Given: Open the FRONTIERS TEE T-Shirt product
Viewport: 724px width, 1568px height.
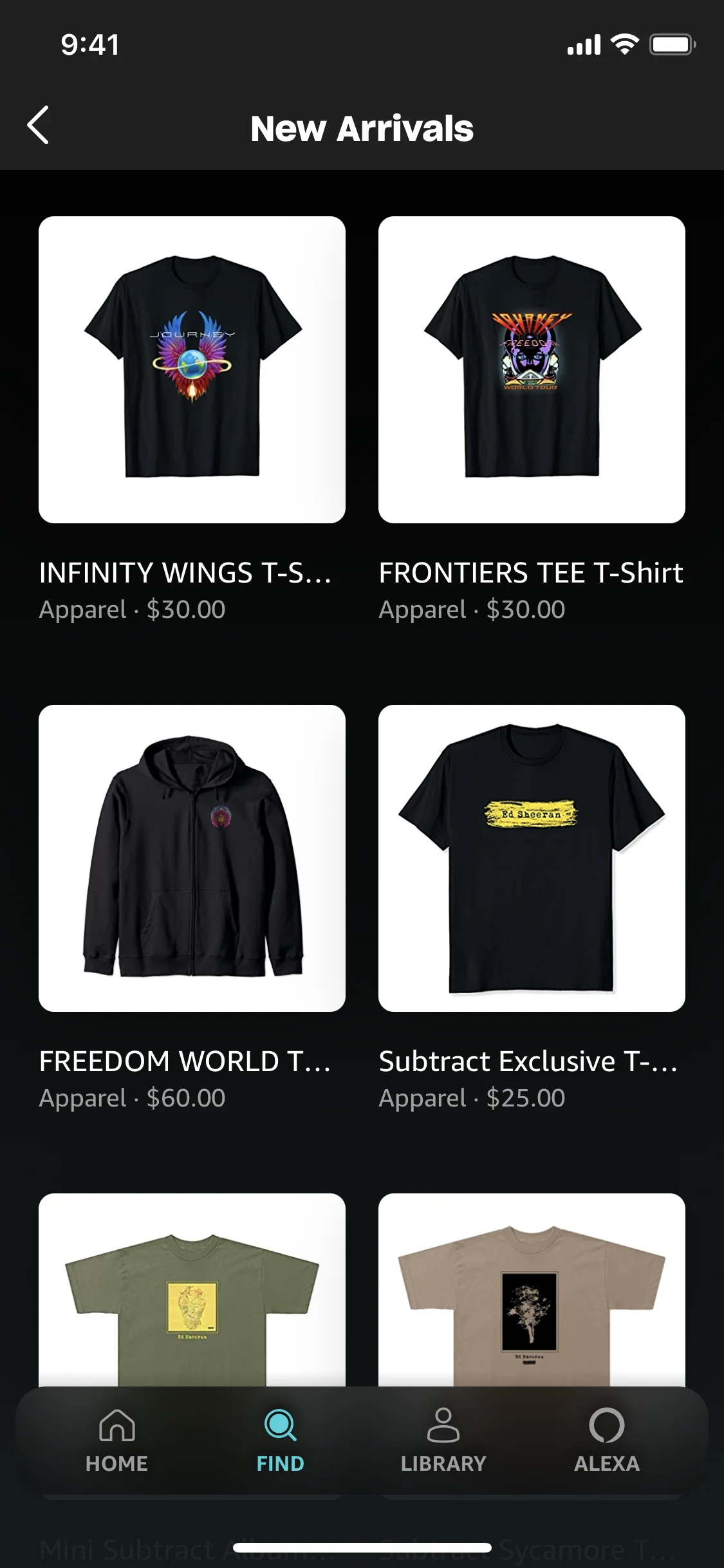Looking at the screenshot, I should click(532, 369).
